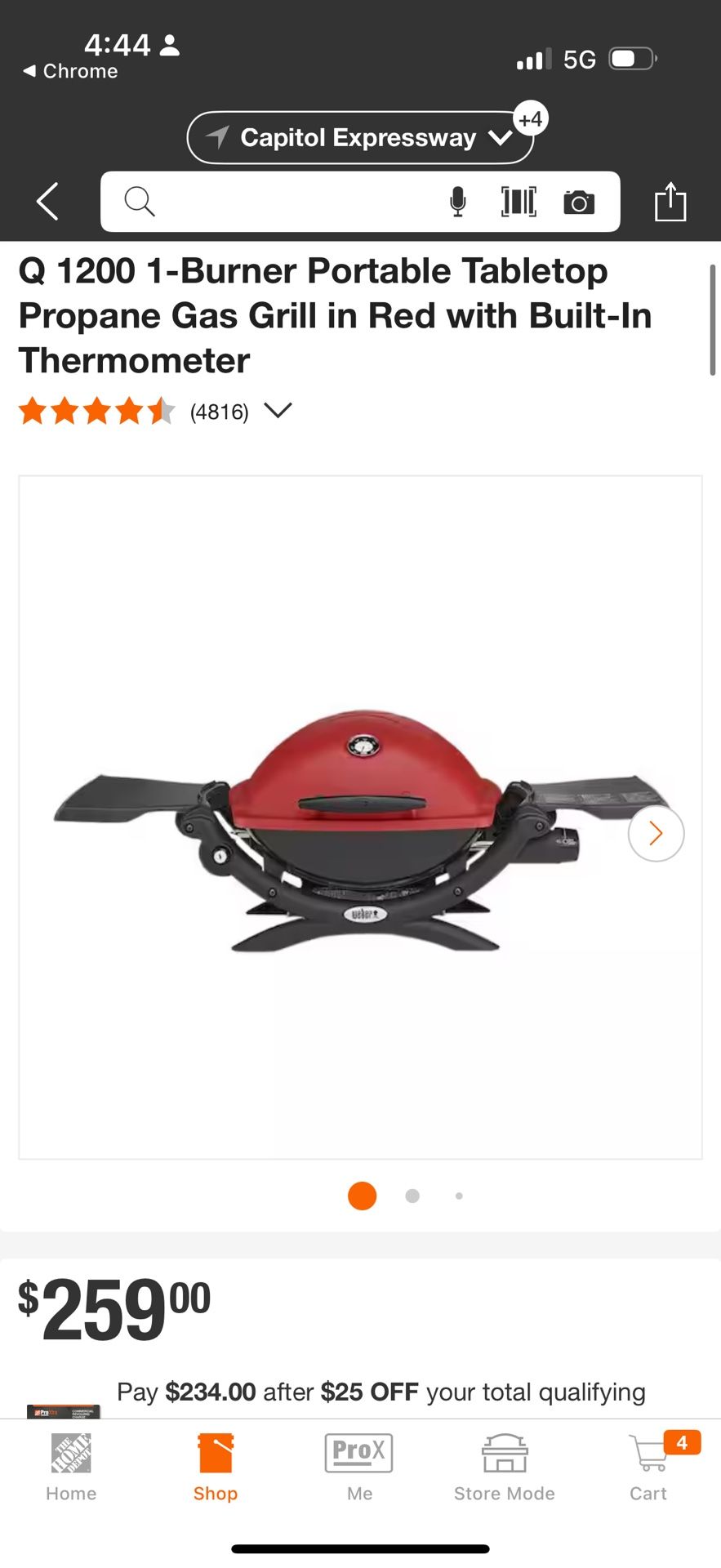721x1568 pixels.
Task: Tap the location pin for Capitol Expressway
Action: pos(216,137)
